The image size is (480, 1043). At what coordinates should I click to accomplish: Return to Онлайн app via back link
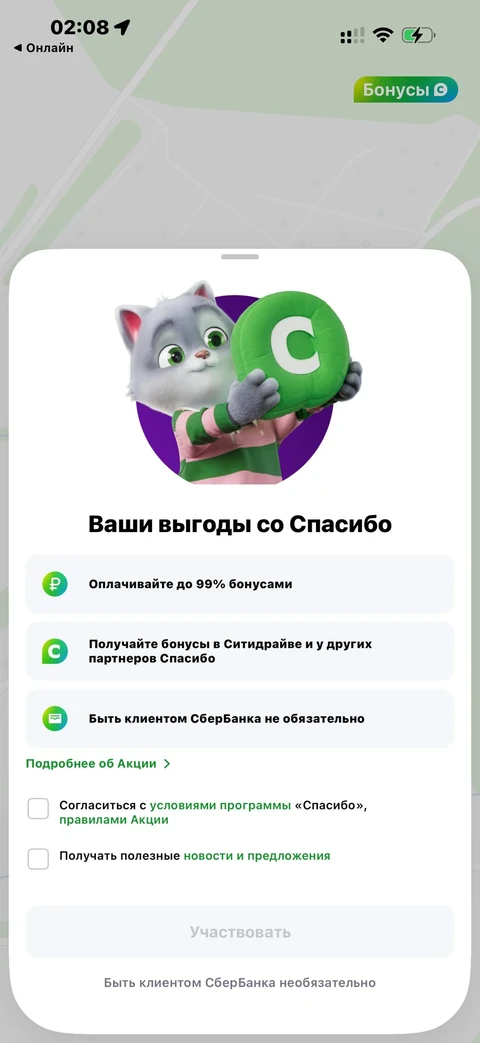tap(43, 48)
